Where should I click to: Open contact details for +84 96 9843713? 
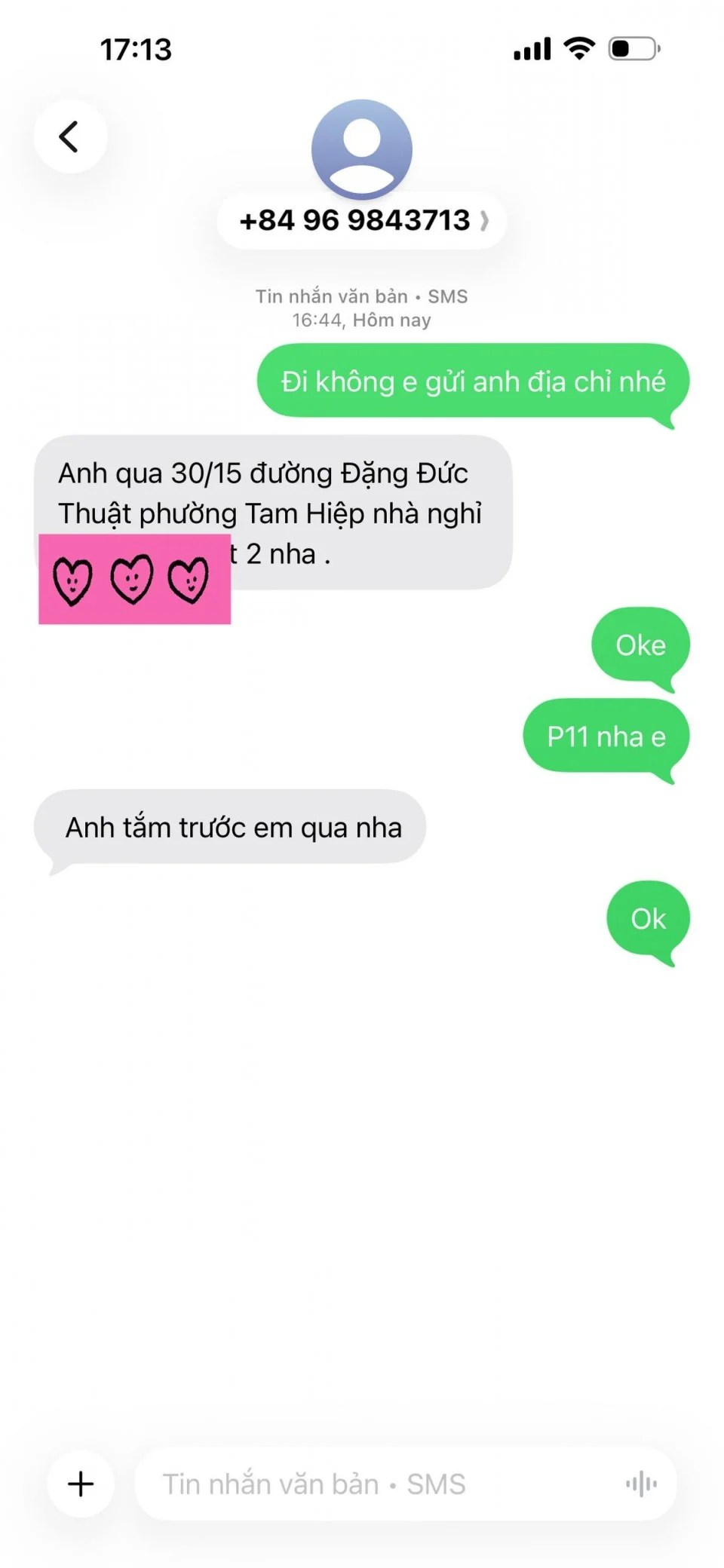click(x=362, y=220)
